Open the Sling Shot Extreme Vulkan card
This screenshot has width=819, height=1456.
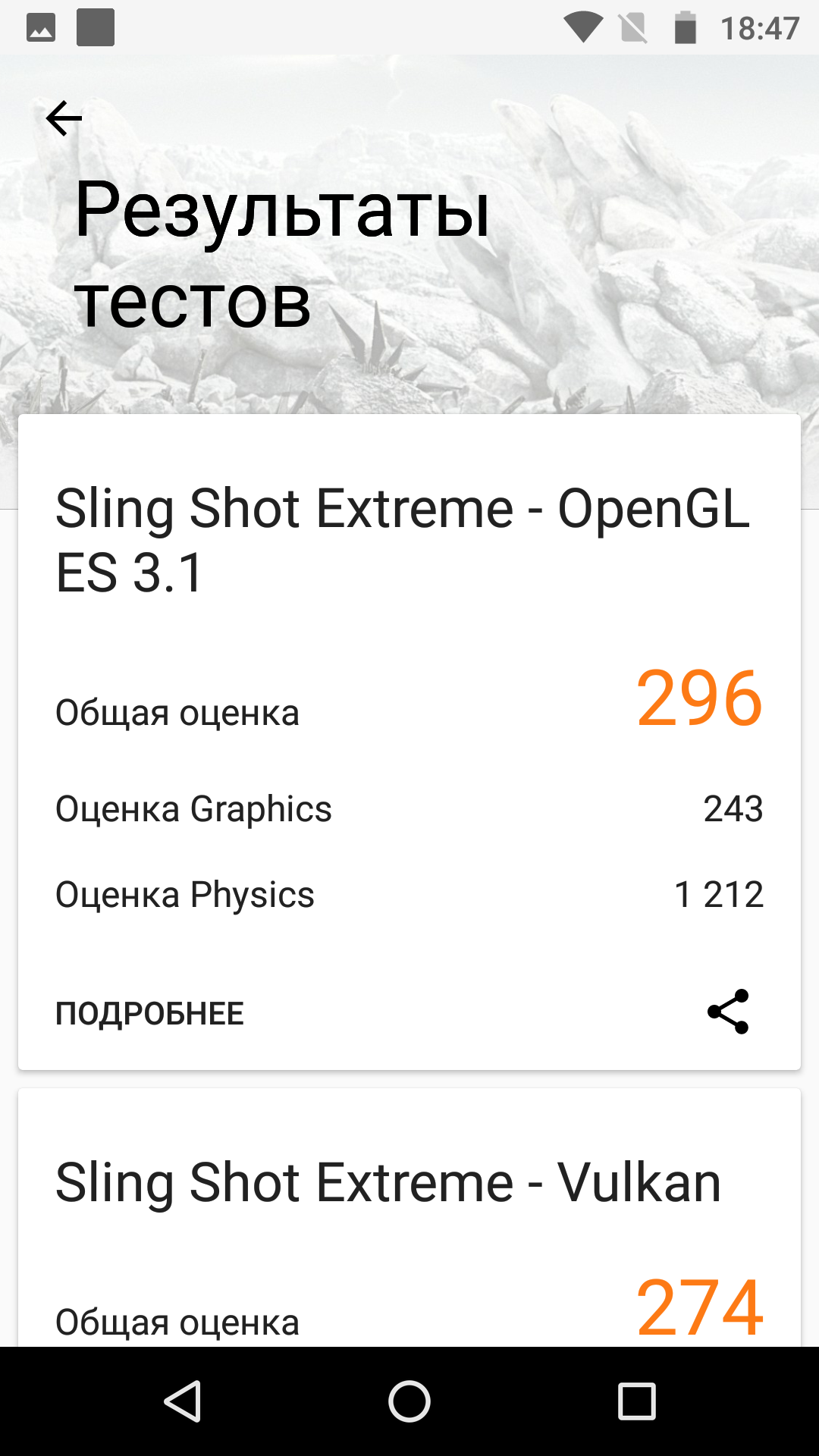(x=388, y=1183)
